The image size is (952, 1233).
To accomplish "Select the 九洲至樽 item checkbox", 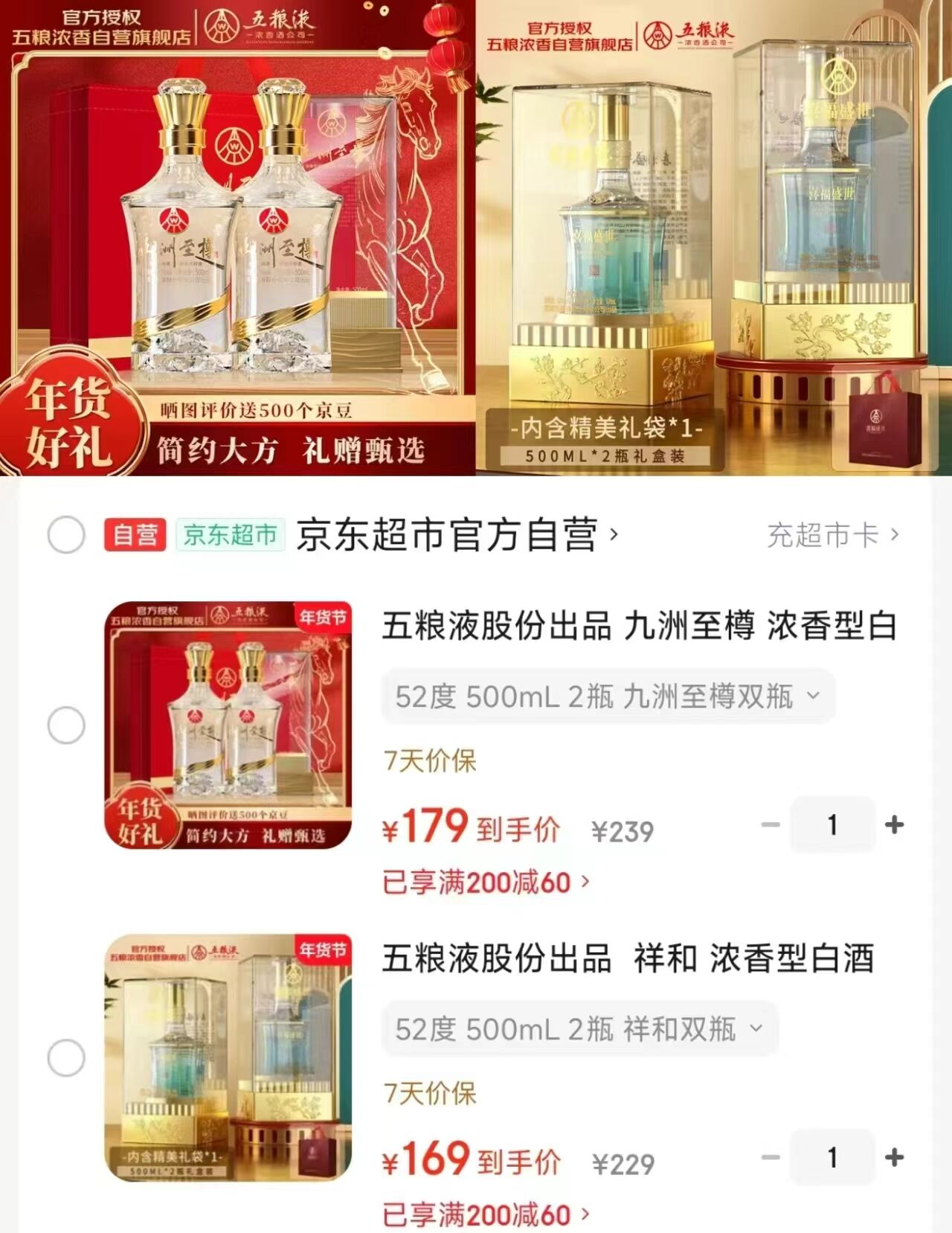I will pos(66,725).
